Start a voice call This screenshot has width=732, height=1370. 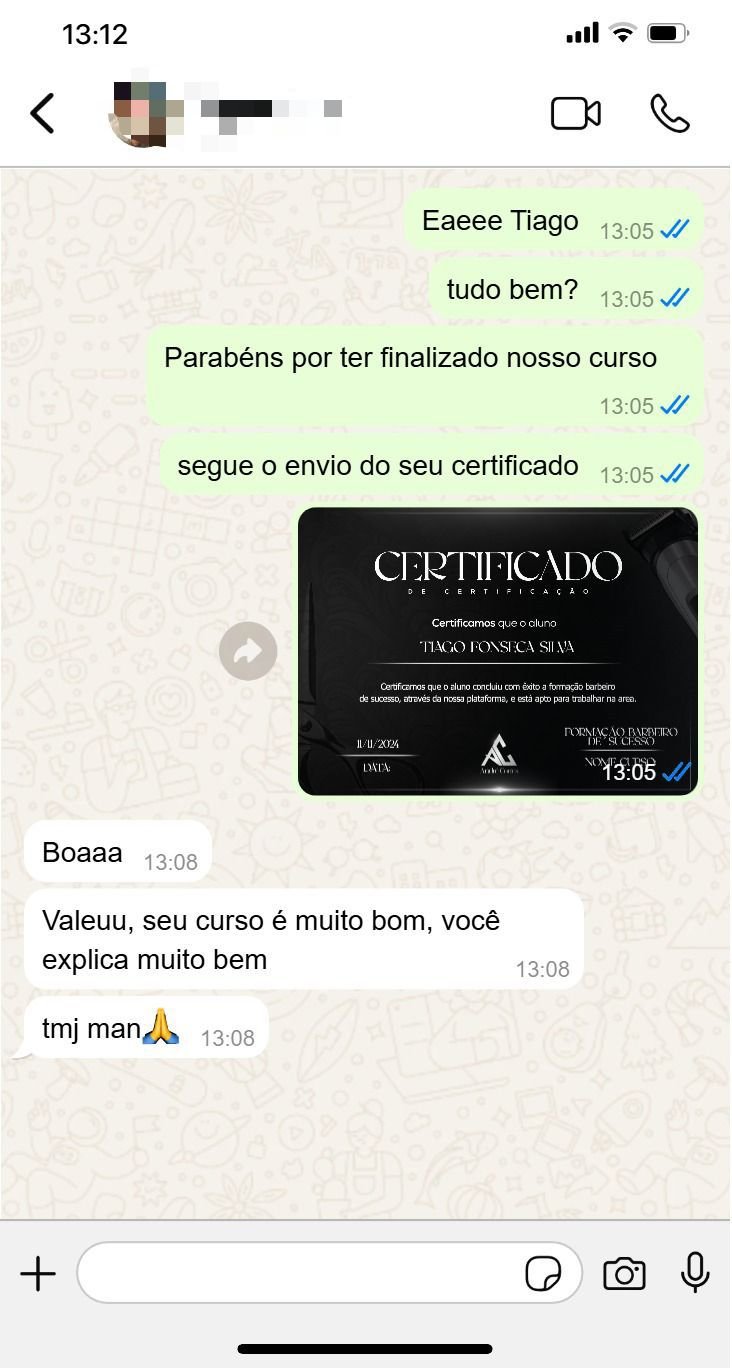672,113
